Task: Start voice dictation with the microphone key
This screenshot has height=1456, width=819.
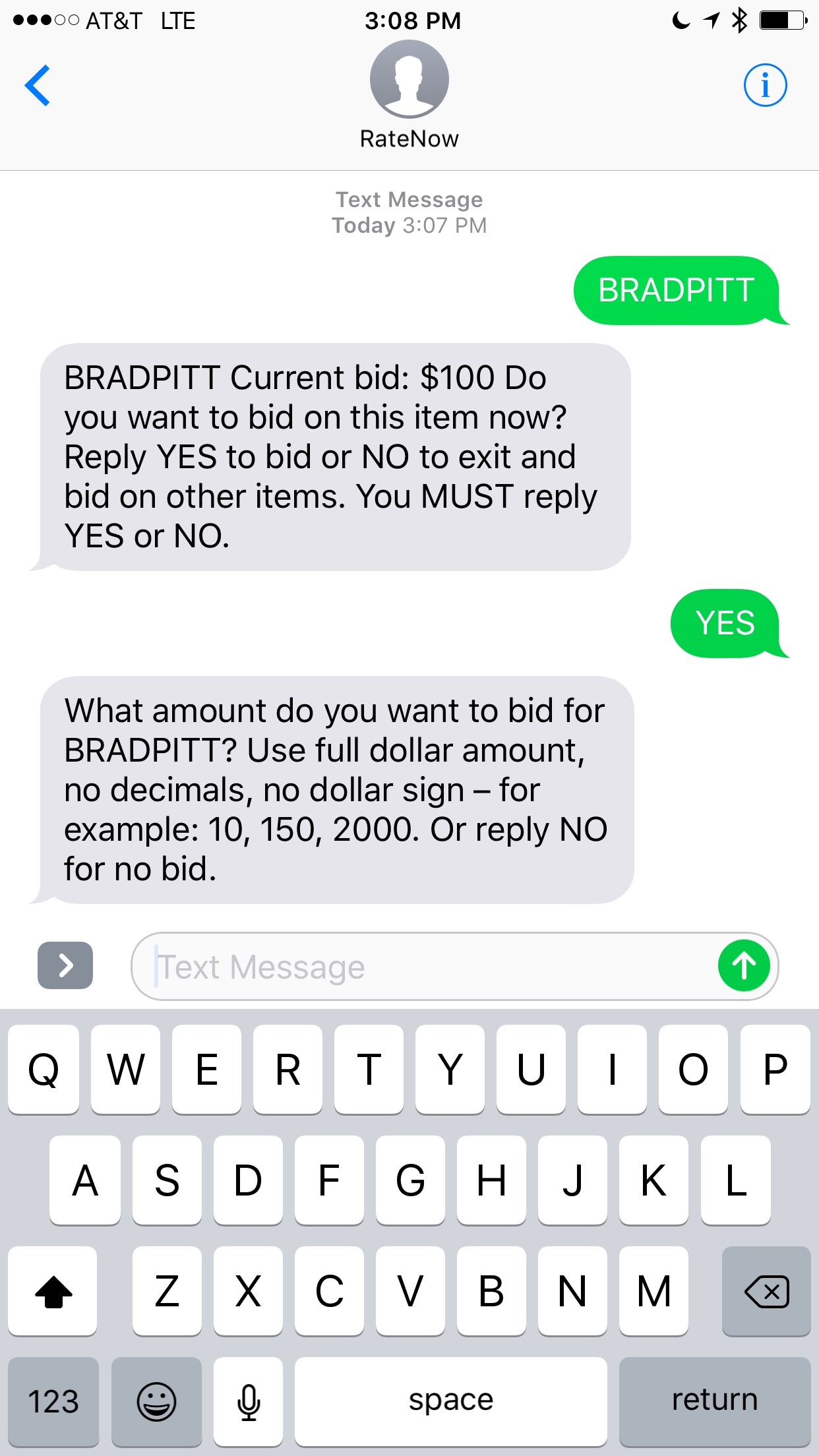Action: pos(249,1401)
